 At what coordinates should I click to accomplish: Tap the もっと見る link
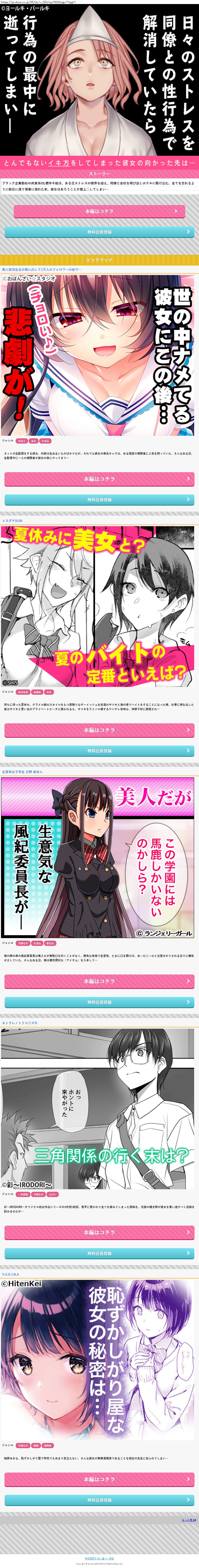(x=188, y=1520)
